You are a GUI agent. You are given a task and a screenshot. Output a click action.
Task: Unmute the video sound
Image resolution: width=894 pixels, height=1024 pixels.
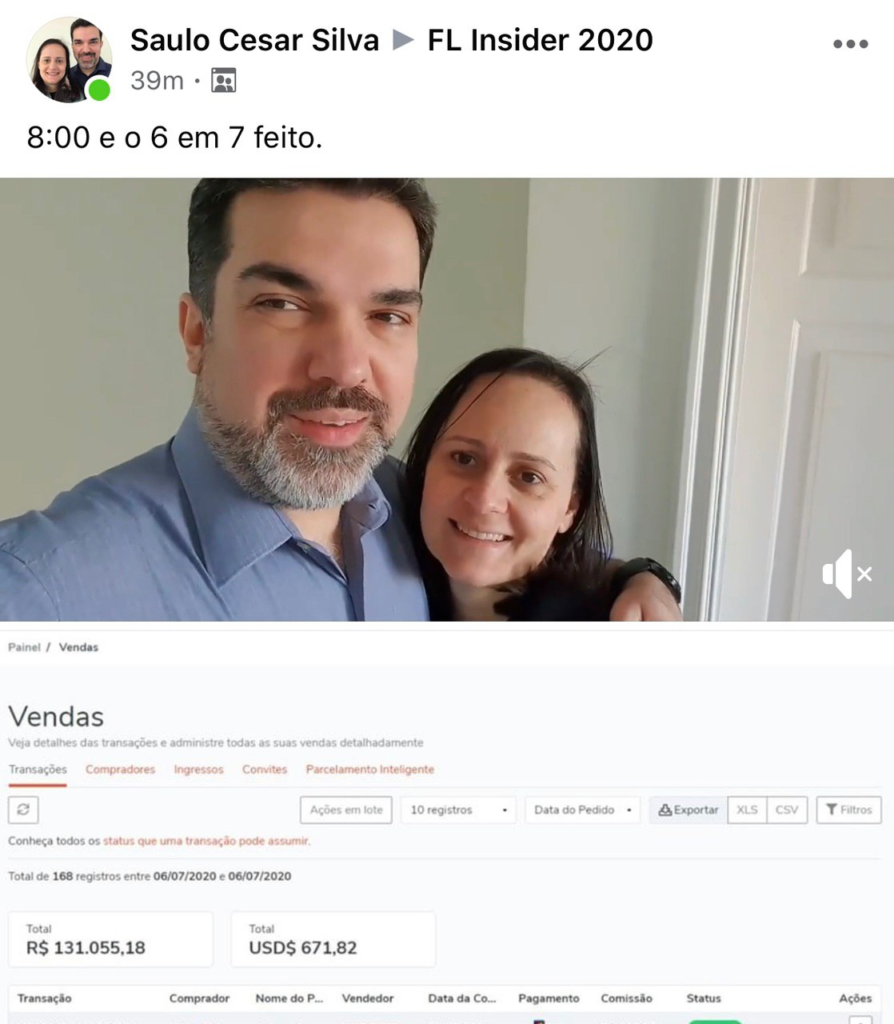click(x=846, y=574)
